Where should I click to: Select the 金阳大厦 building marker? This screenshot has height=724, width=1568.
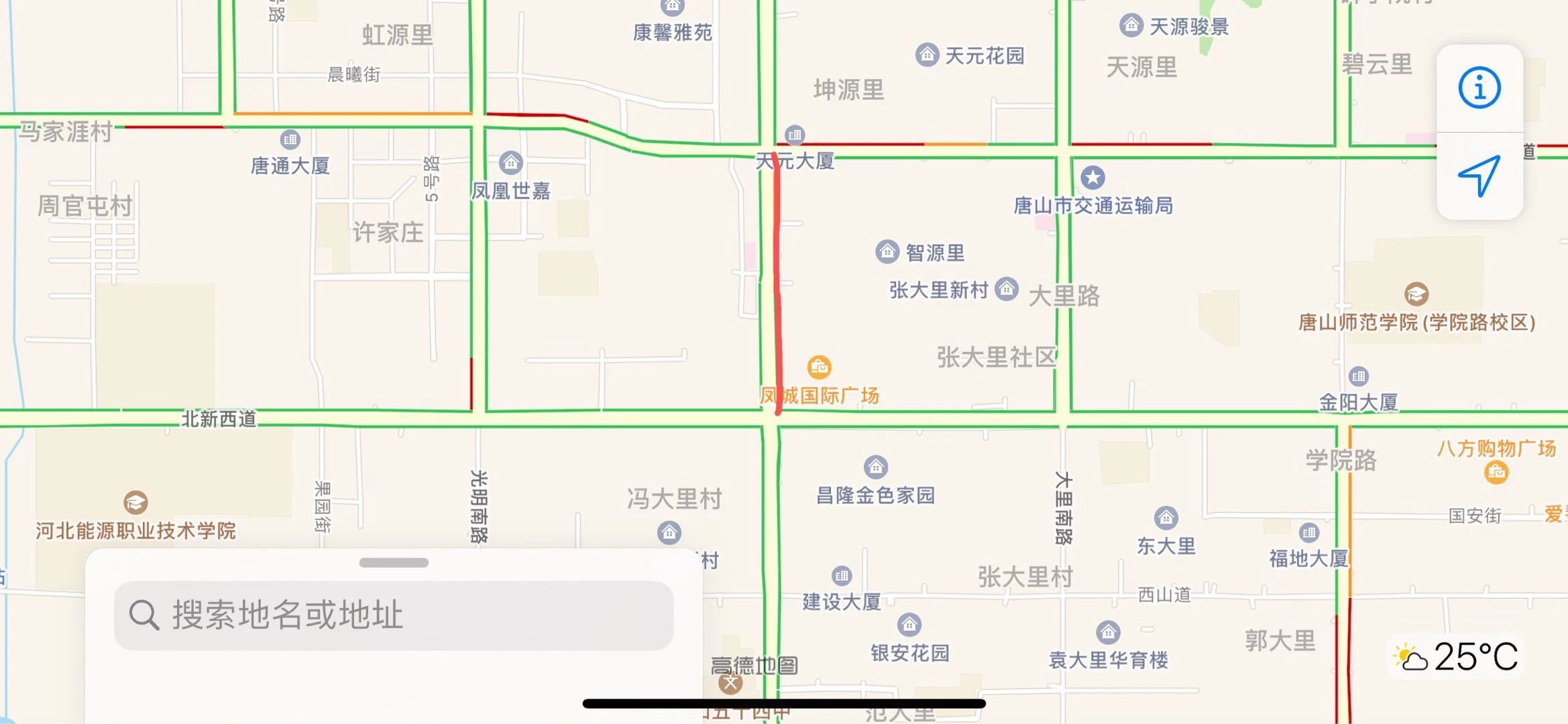1358,376
